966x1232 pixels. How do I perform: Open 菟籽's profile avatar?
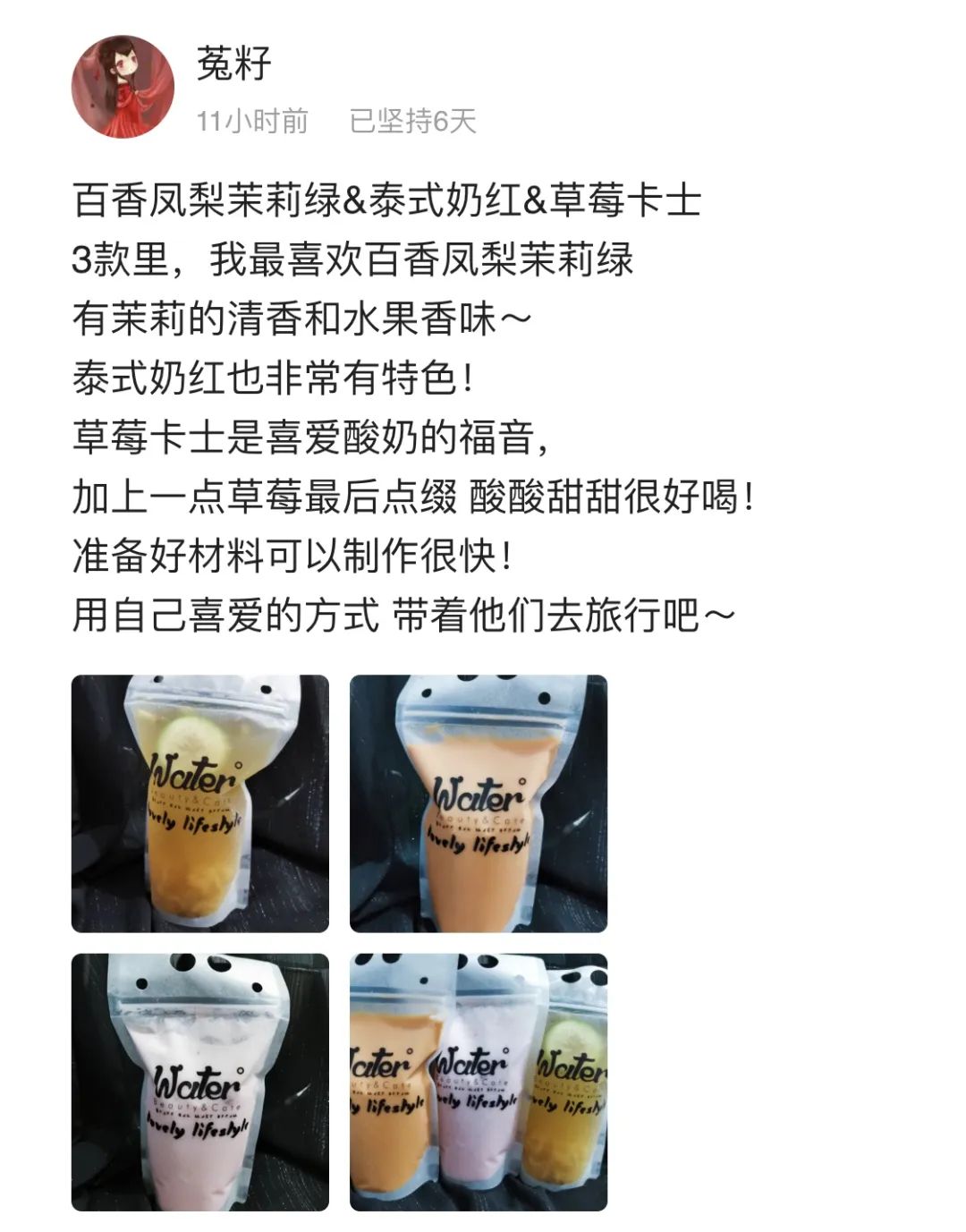point(123,87)
